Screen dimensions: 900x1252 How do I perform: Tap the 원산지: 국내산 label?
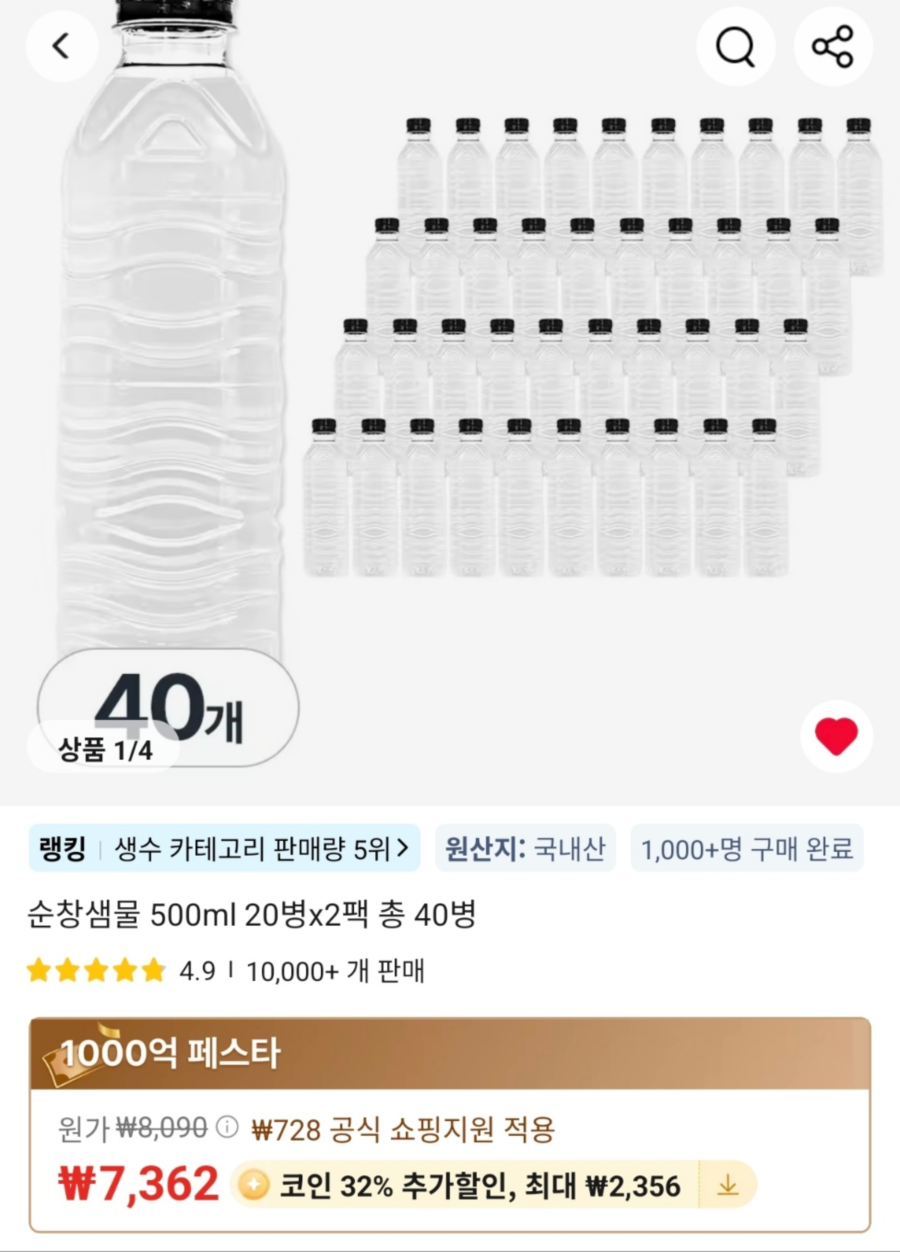coord(525,849)
